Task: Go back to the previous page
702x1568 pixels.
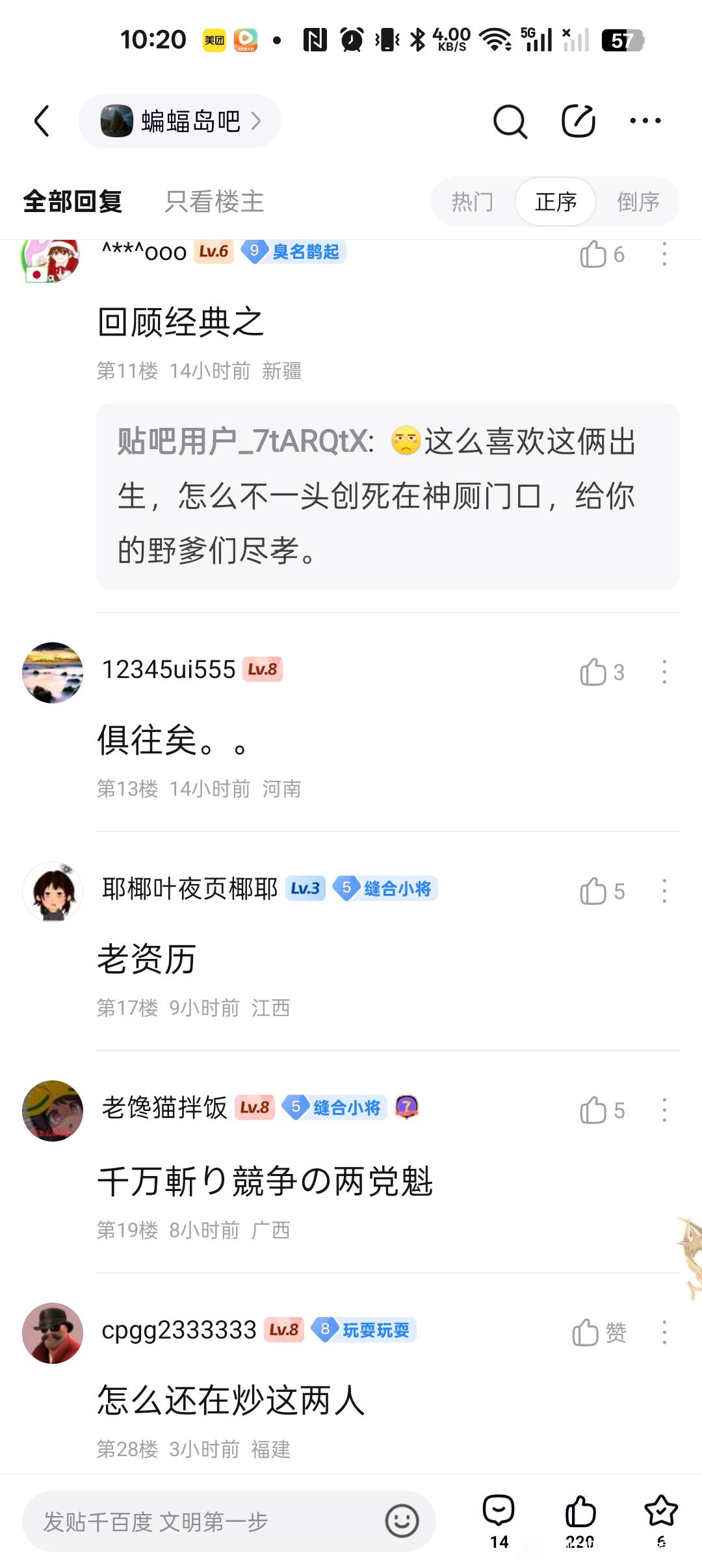Action: point(42,121)
